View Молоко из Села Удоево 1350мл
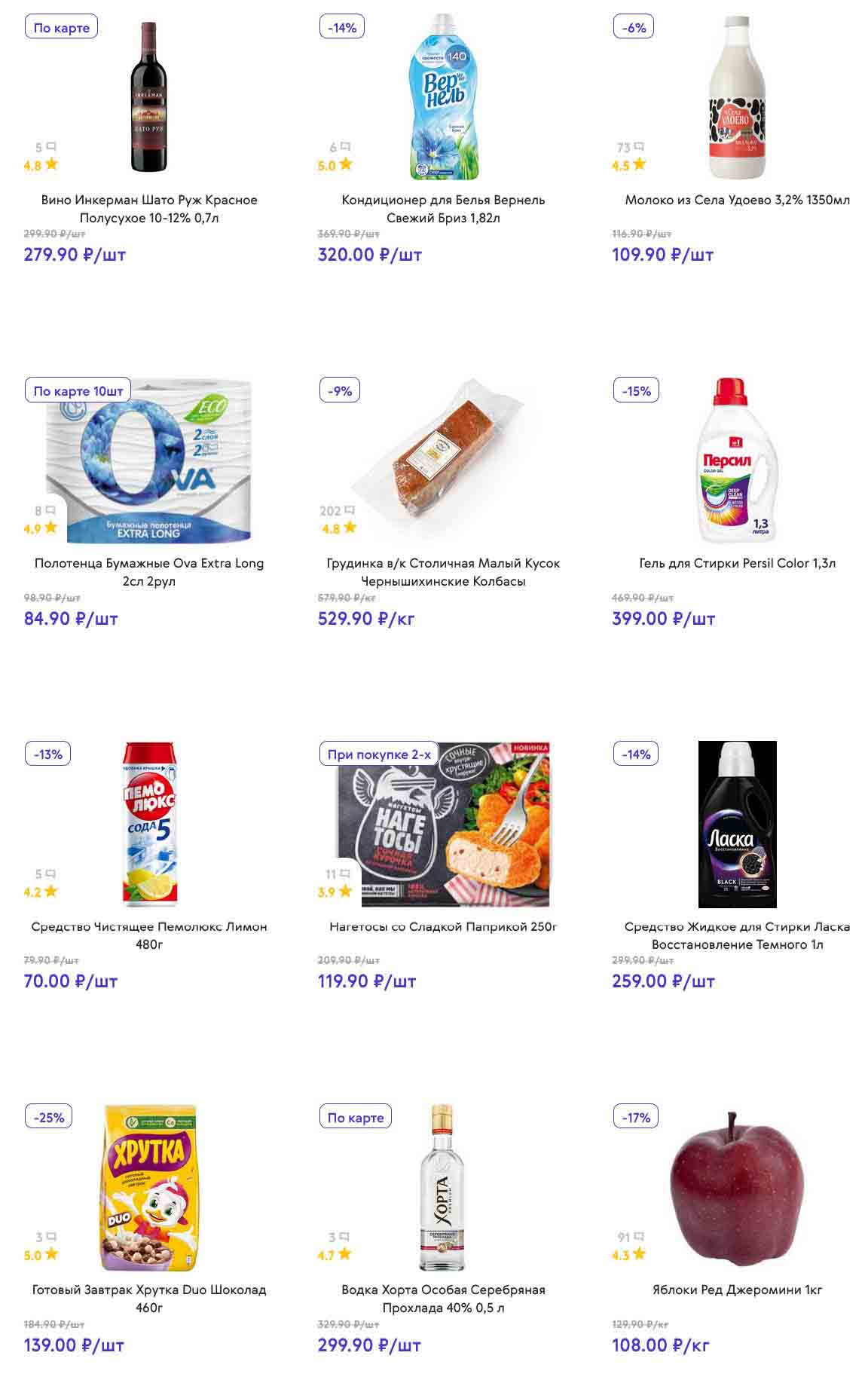The width and height of the screenshot is (868, 1380). (x=737, y=200)
